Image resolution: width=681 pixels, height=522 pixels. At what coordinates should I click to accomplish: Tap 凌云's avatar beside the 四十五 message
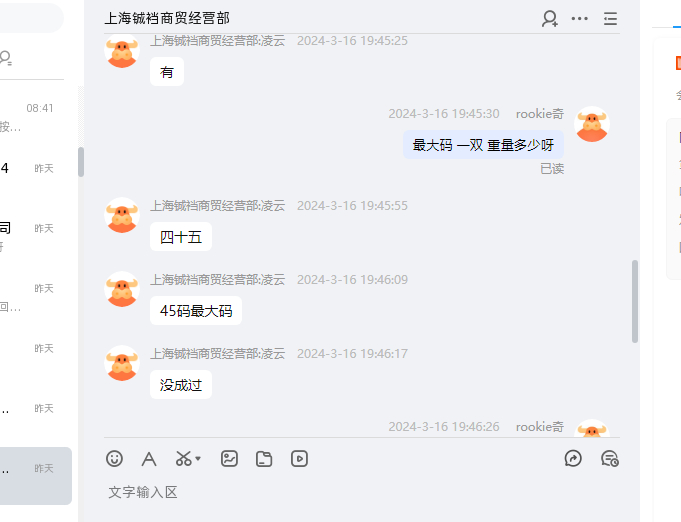tap(122, 215)
